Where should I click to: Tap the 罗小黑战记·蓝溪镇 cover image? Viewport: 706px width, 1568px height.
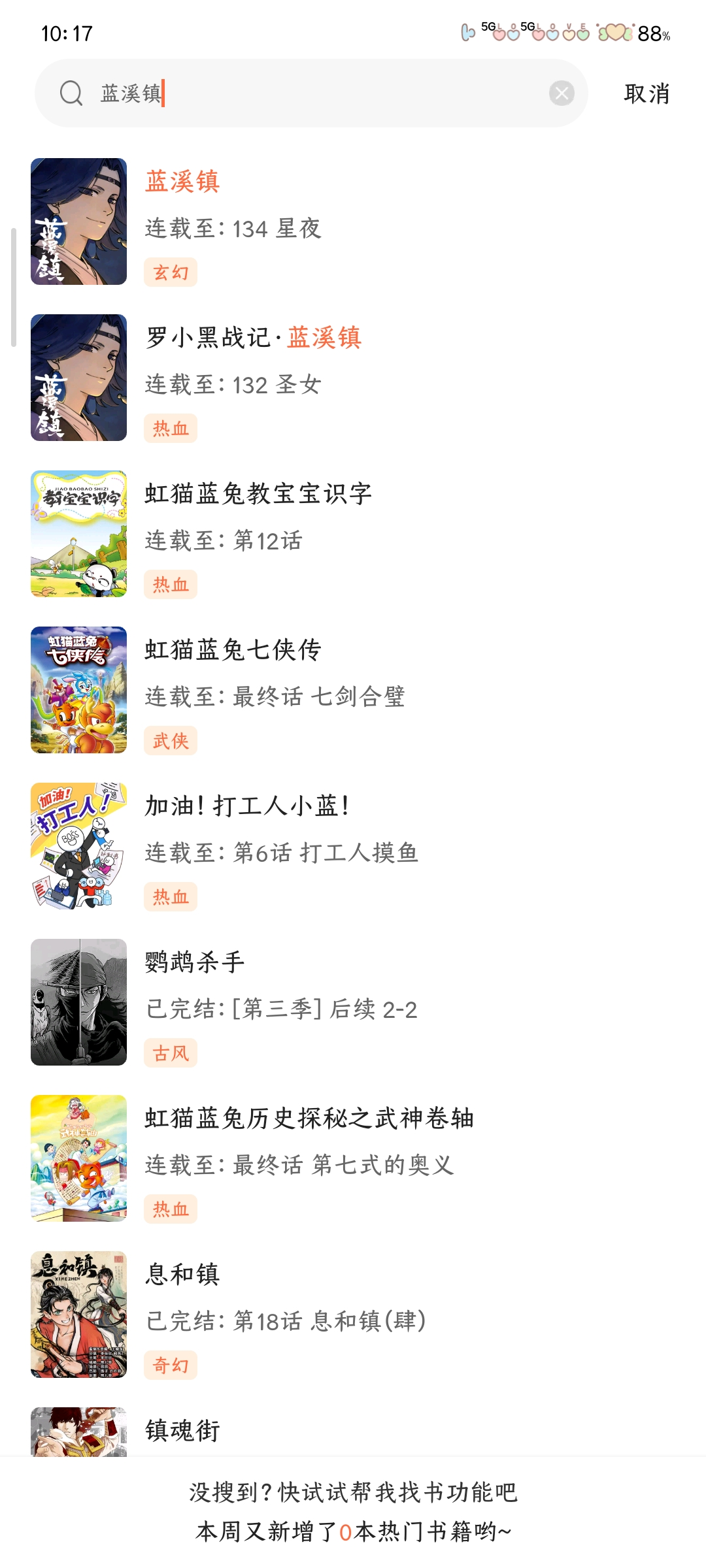79,379
